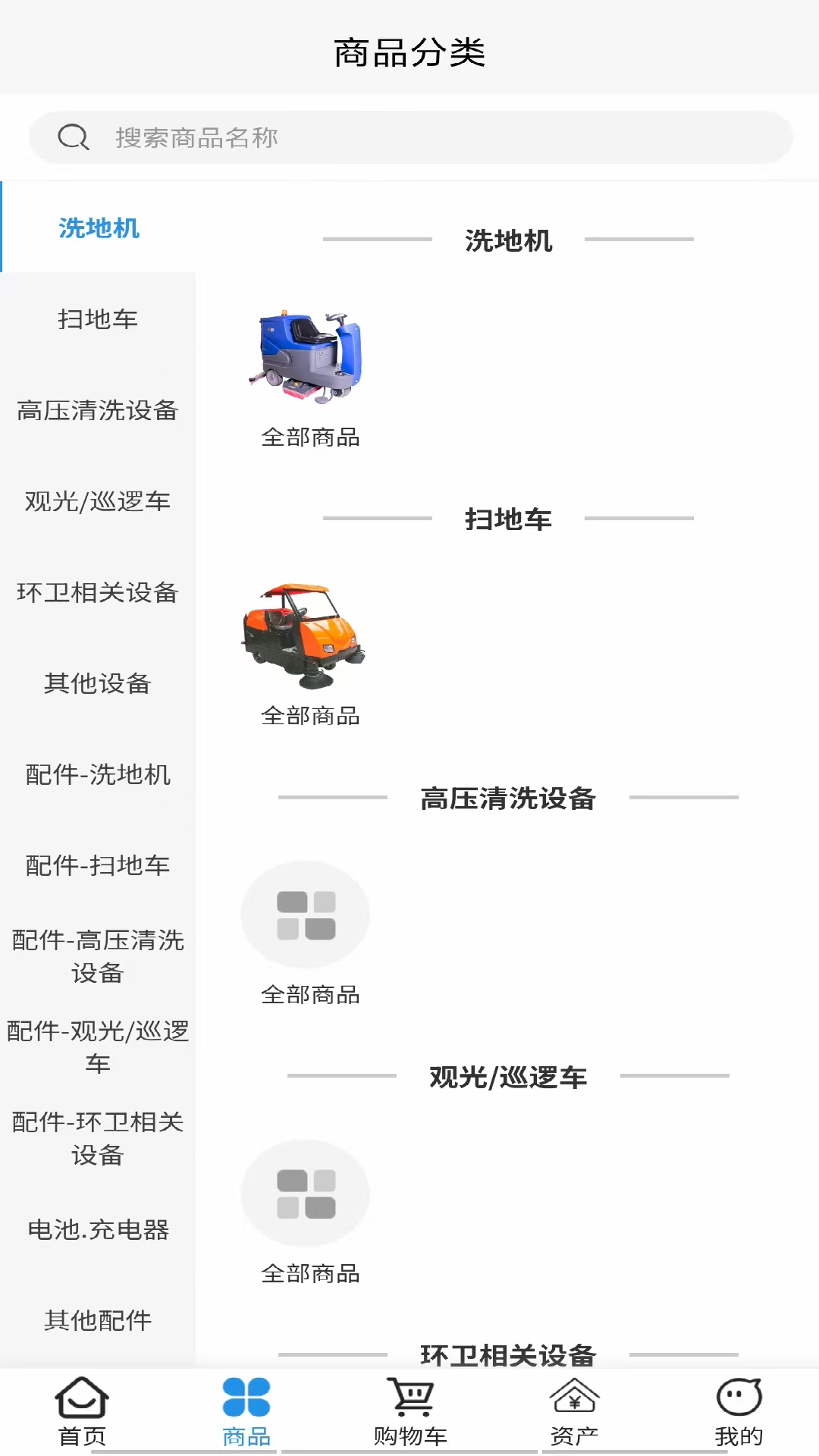
Task: Click the magnifier icon in the search bar
Action: pos(73,137)
